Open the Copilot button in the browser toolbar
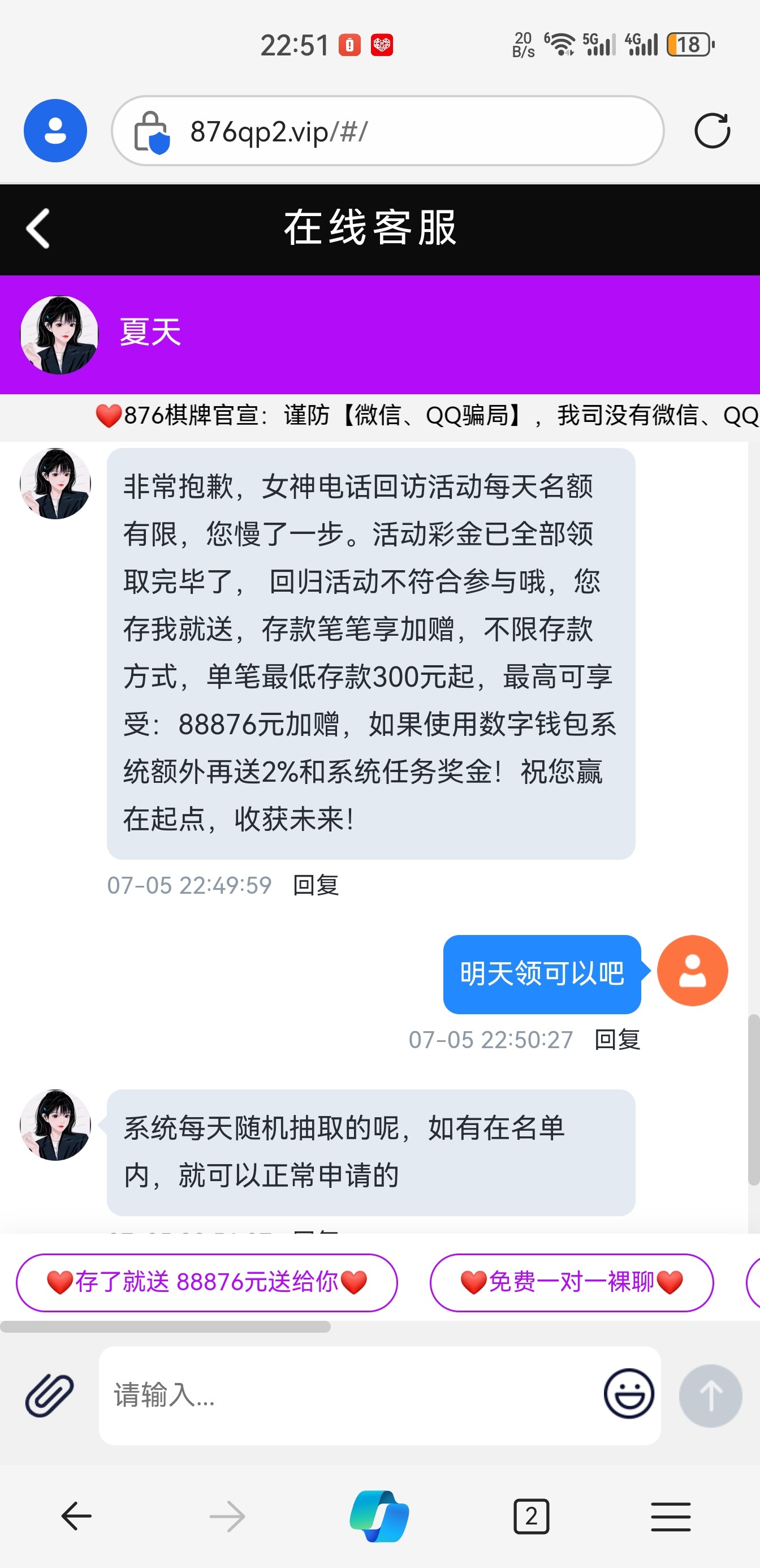The height and width of the screenshot is (1568, 760). click(x=379, y=1515)
